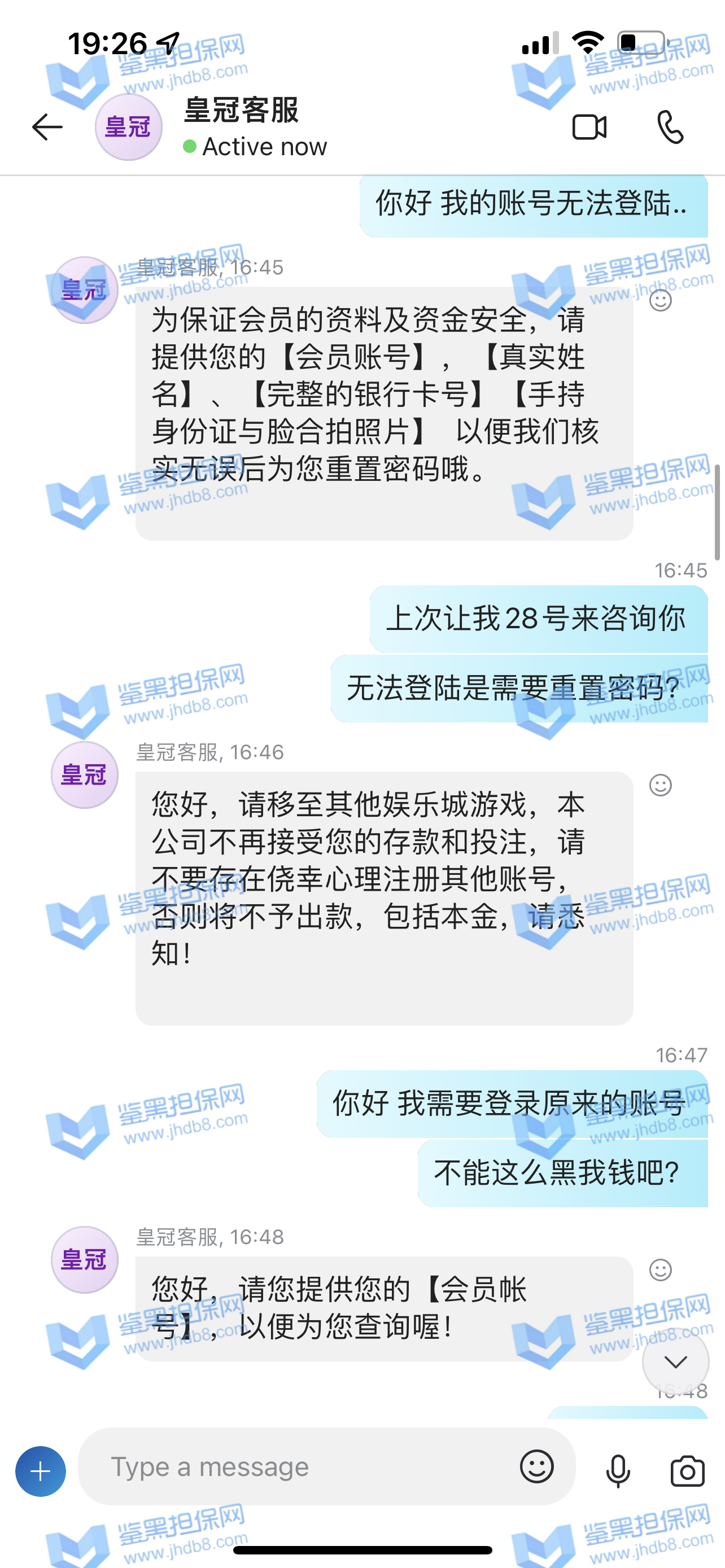Go back to the chat list

pos(47,127)
